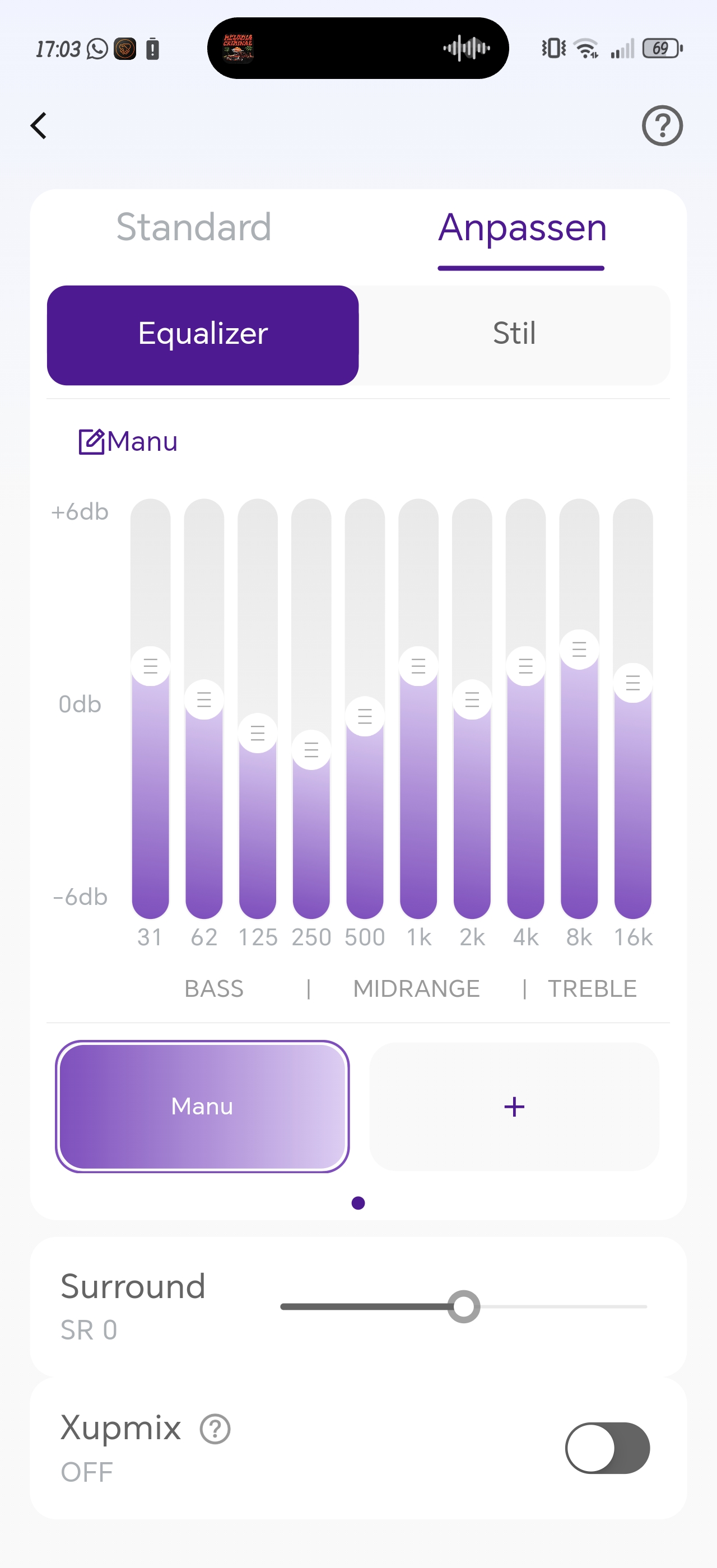Tap the 1k slider handle
Viewport: 717px width, 1568px height.
click(x=418, y=666)
